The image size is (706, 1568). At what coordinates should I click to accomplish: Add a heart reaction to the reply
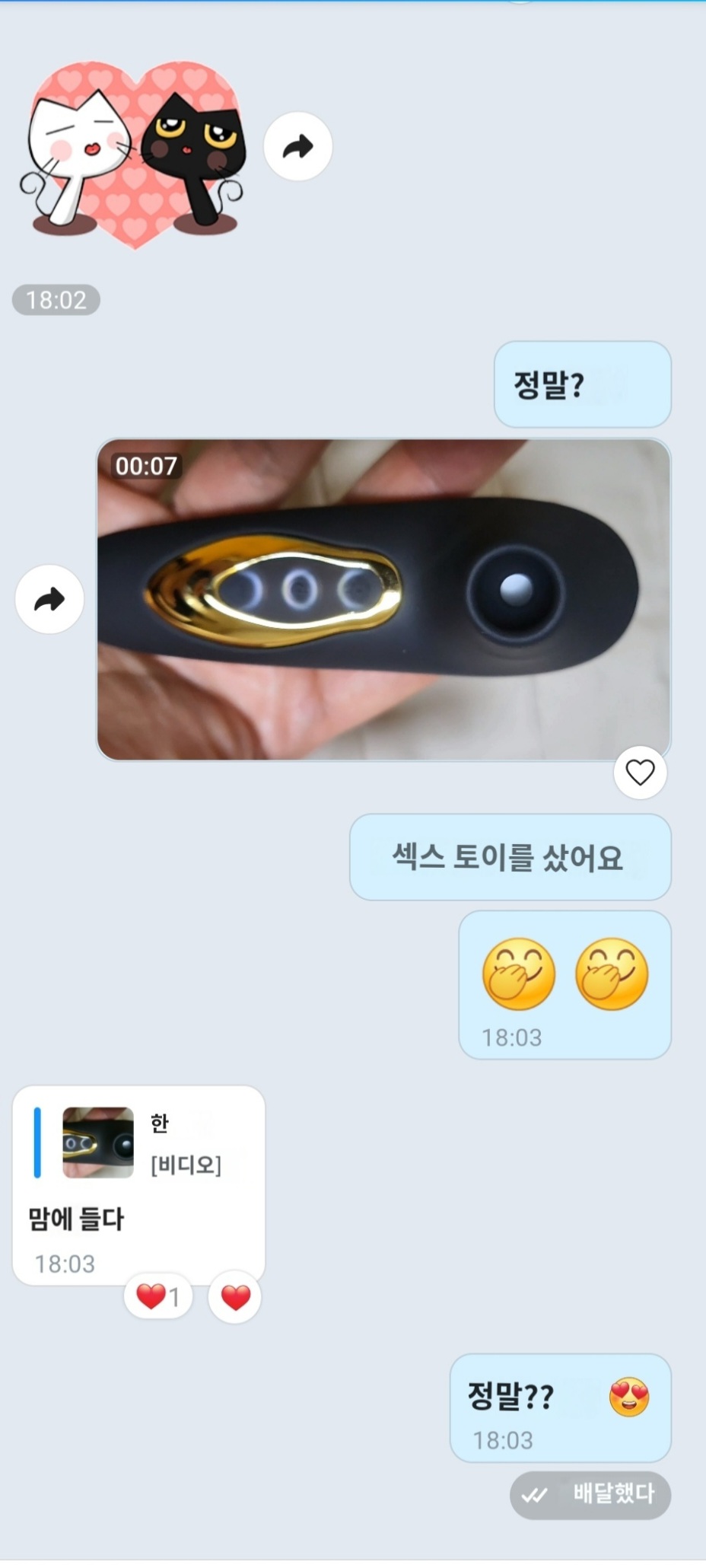235,1297
